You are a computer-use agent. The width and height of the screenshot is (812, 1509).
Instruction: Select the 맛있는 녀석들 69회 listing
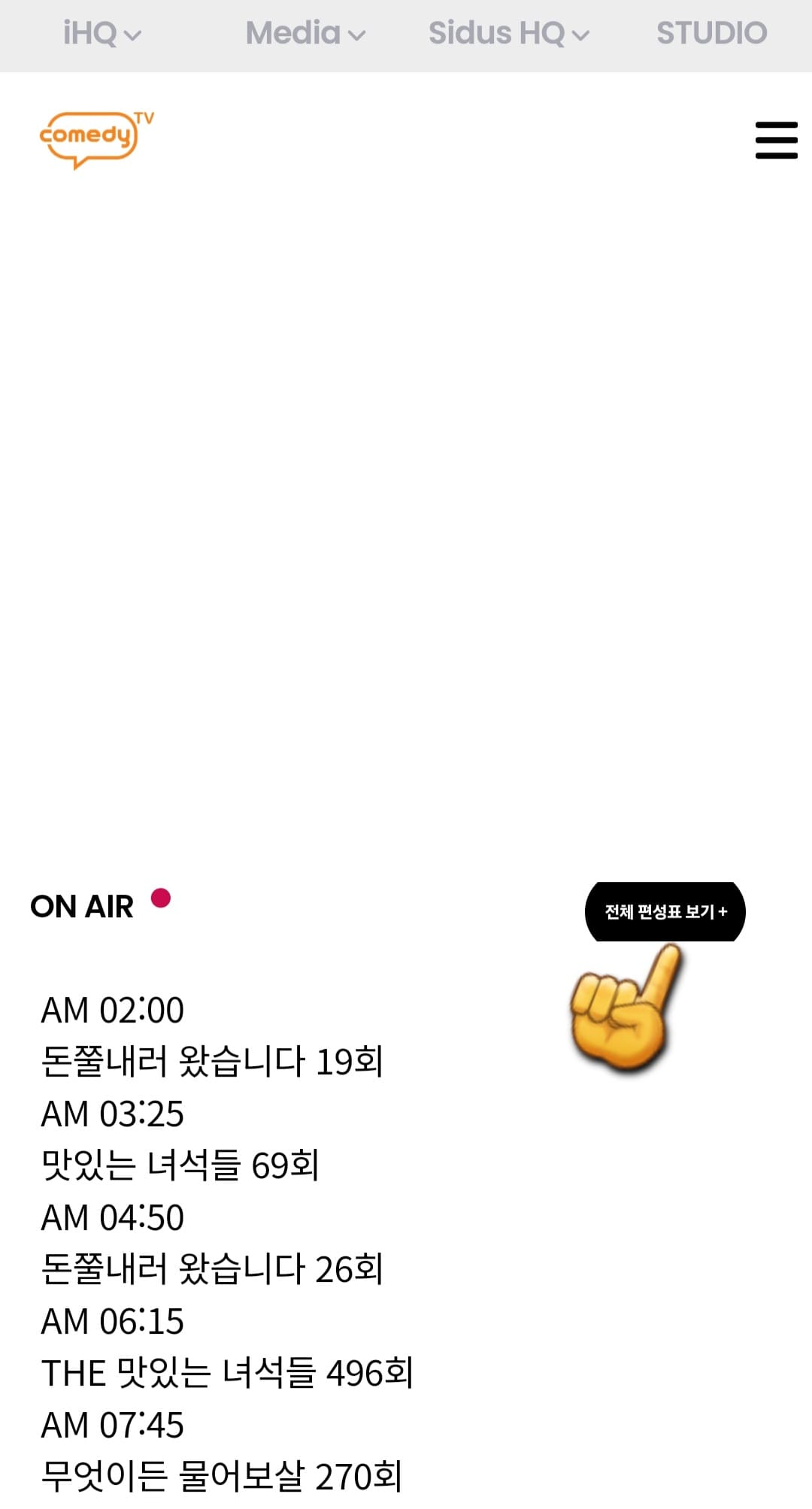click(x=180, y=1165)
